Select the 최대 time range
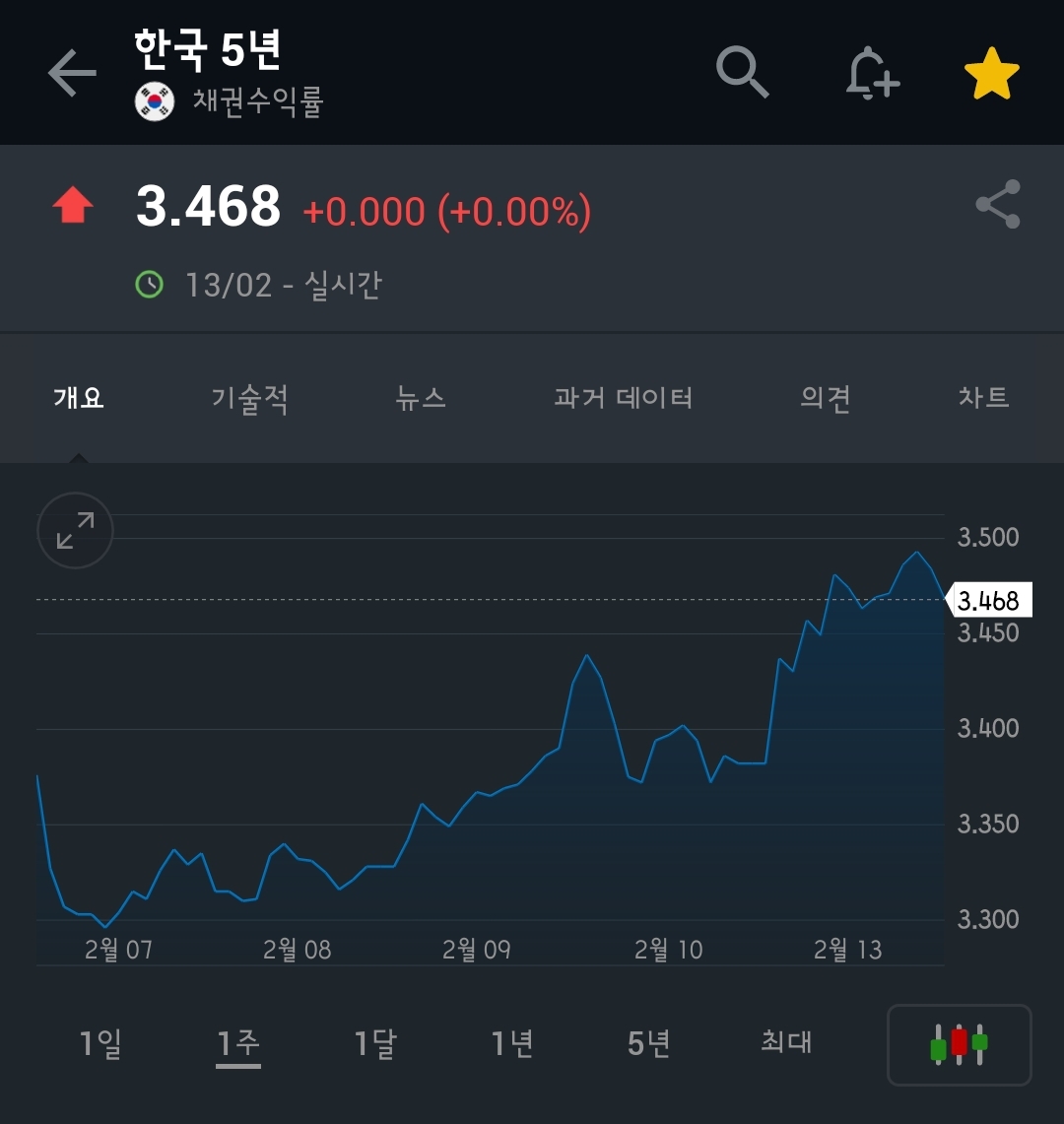Image resolution: width=1064 pixels, height=1124 pixels. click(x=783, y=1044)
